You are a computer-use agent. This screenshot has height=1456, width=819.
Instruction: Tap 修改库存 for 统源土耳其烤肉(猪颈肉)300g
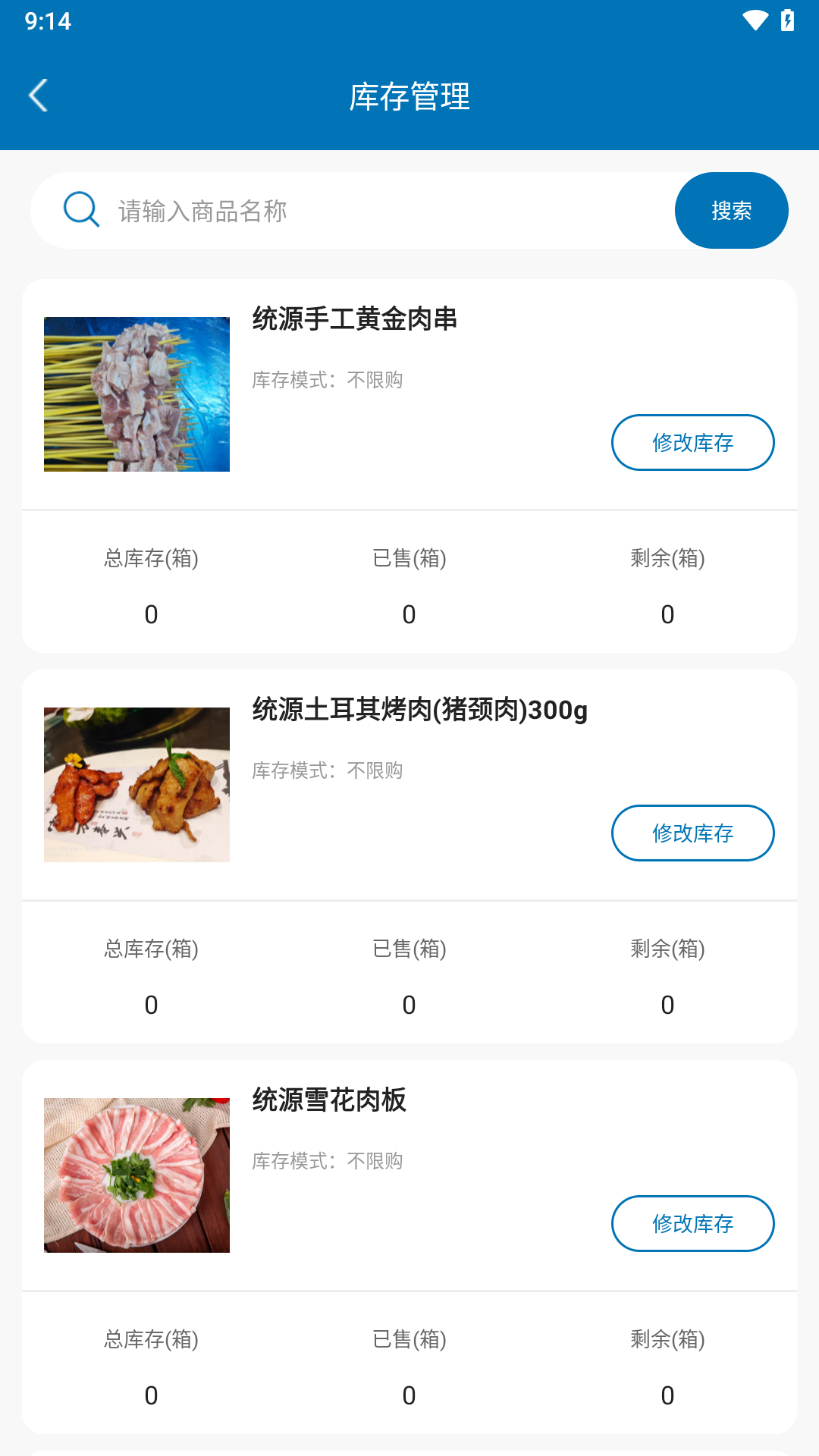point(692,833)
